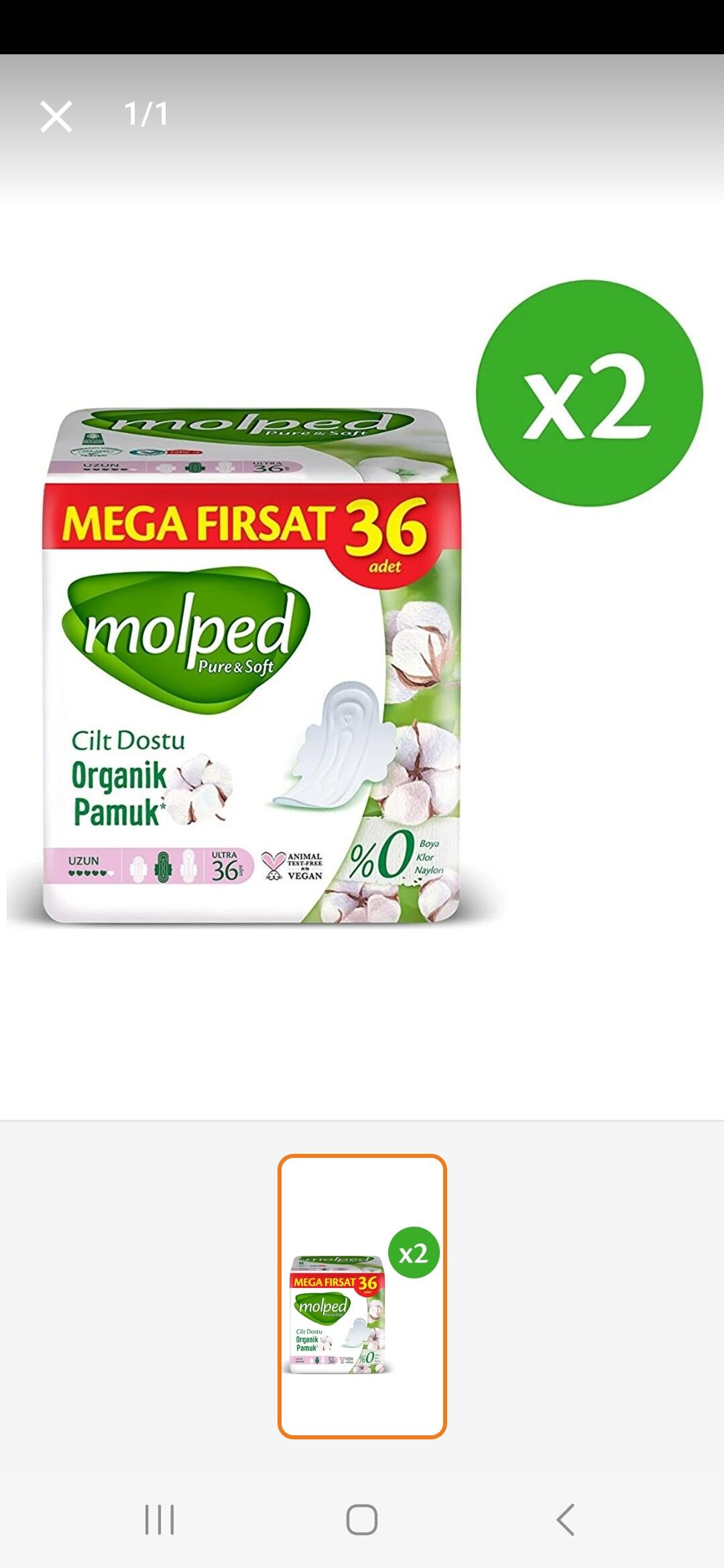This screenshot has width=724, height=1568.
Task: Select the Molped x2 thumbnail
Action: point(362,1296)
